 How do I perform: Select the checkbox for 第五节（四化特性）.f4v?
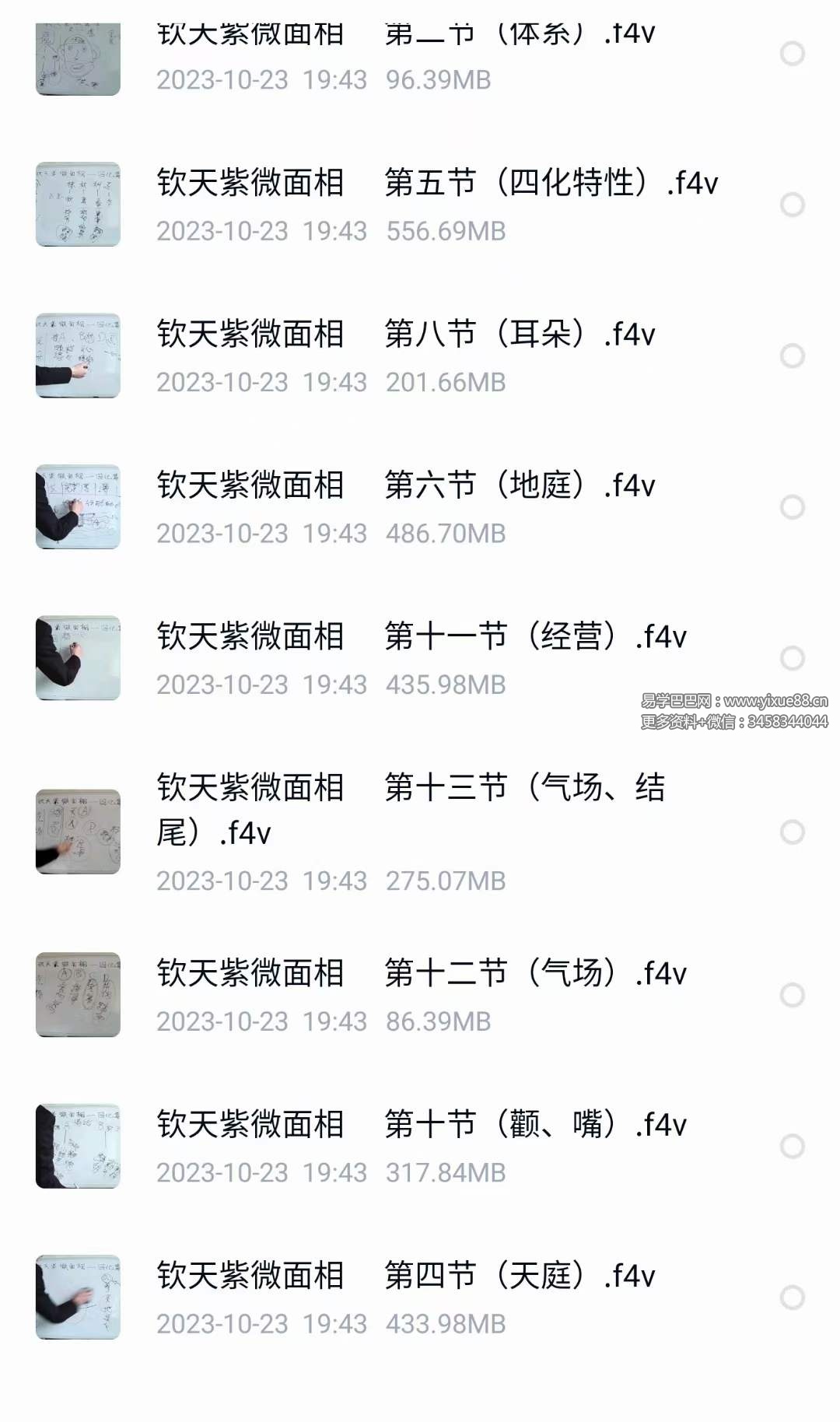(x=792, y=205)
